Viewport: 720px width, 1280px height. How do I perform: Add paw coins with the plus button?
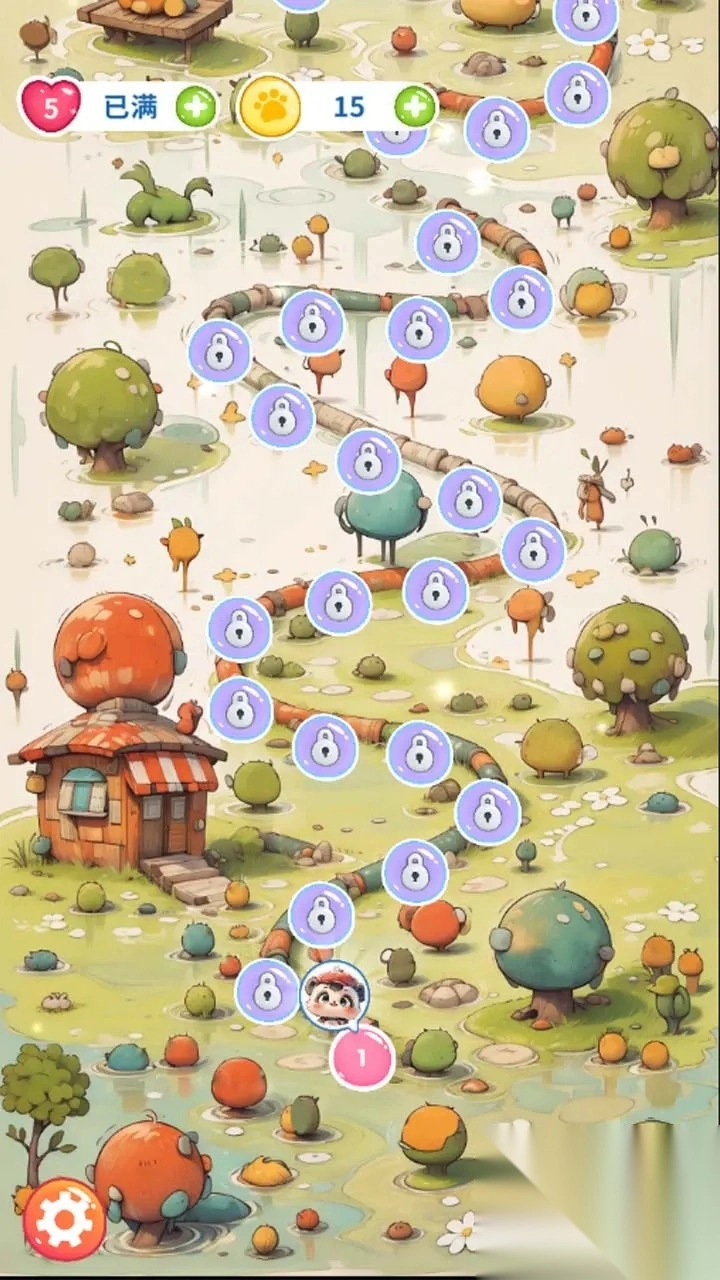click(x=414, y=106)
